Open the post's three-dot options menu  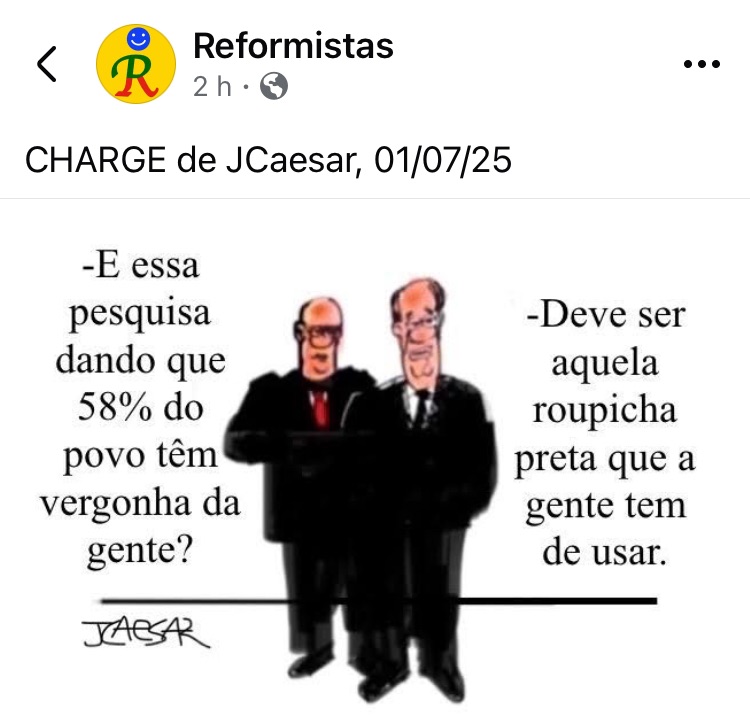click(x=701, y=64)
